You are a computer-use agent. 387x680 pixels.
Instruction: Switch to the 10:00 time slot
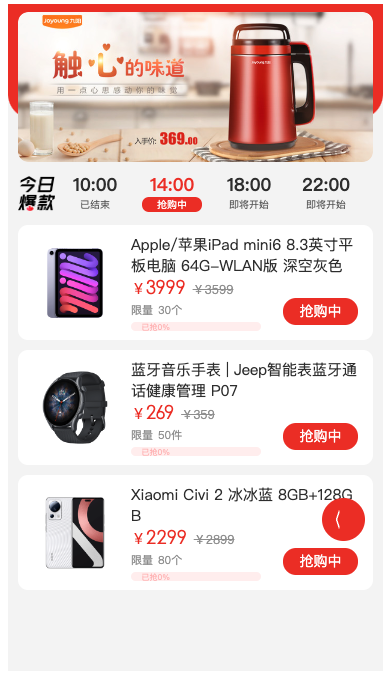(95, 193)
